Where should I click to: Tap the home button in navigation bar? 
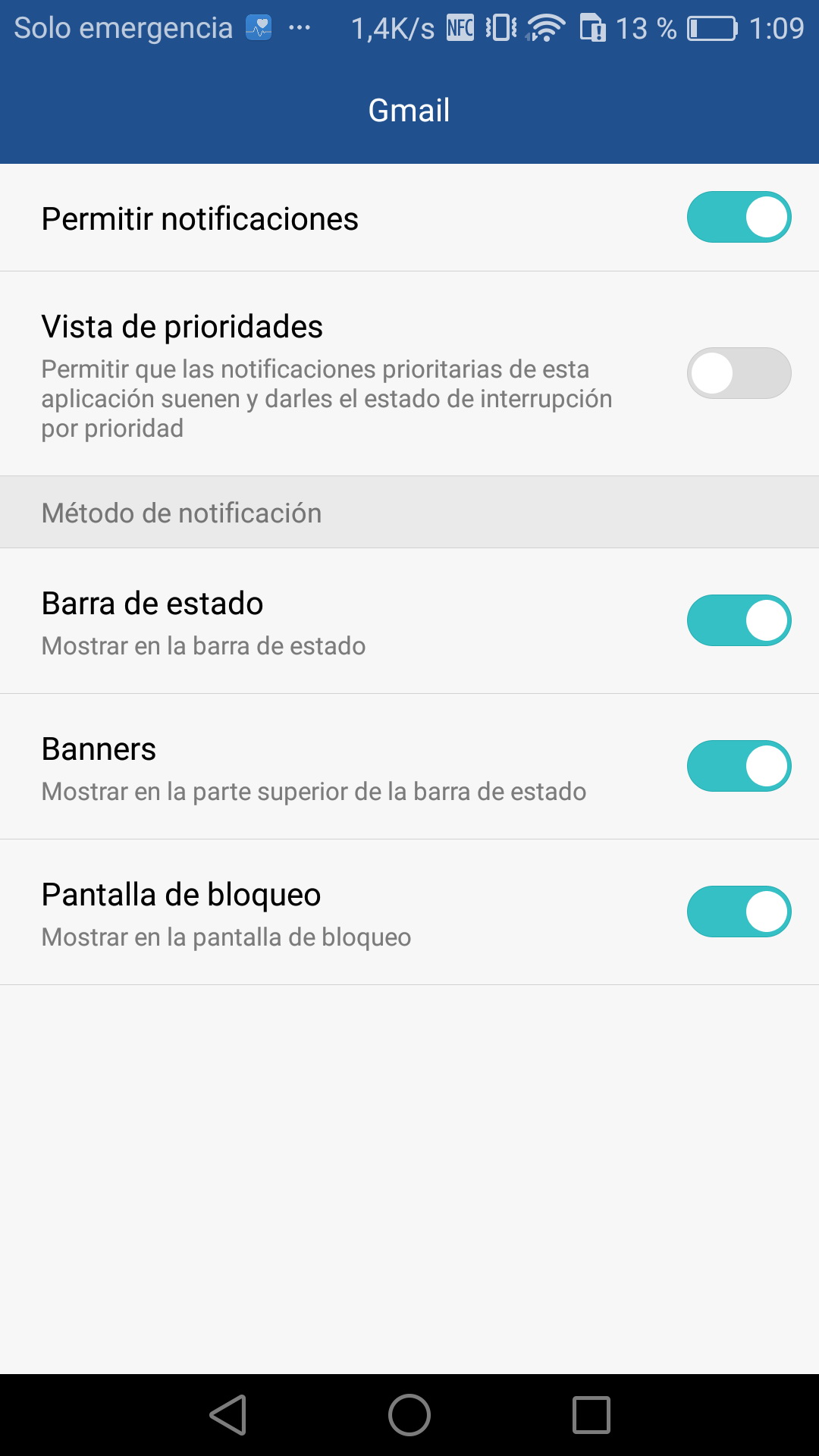(409, 1415)
